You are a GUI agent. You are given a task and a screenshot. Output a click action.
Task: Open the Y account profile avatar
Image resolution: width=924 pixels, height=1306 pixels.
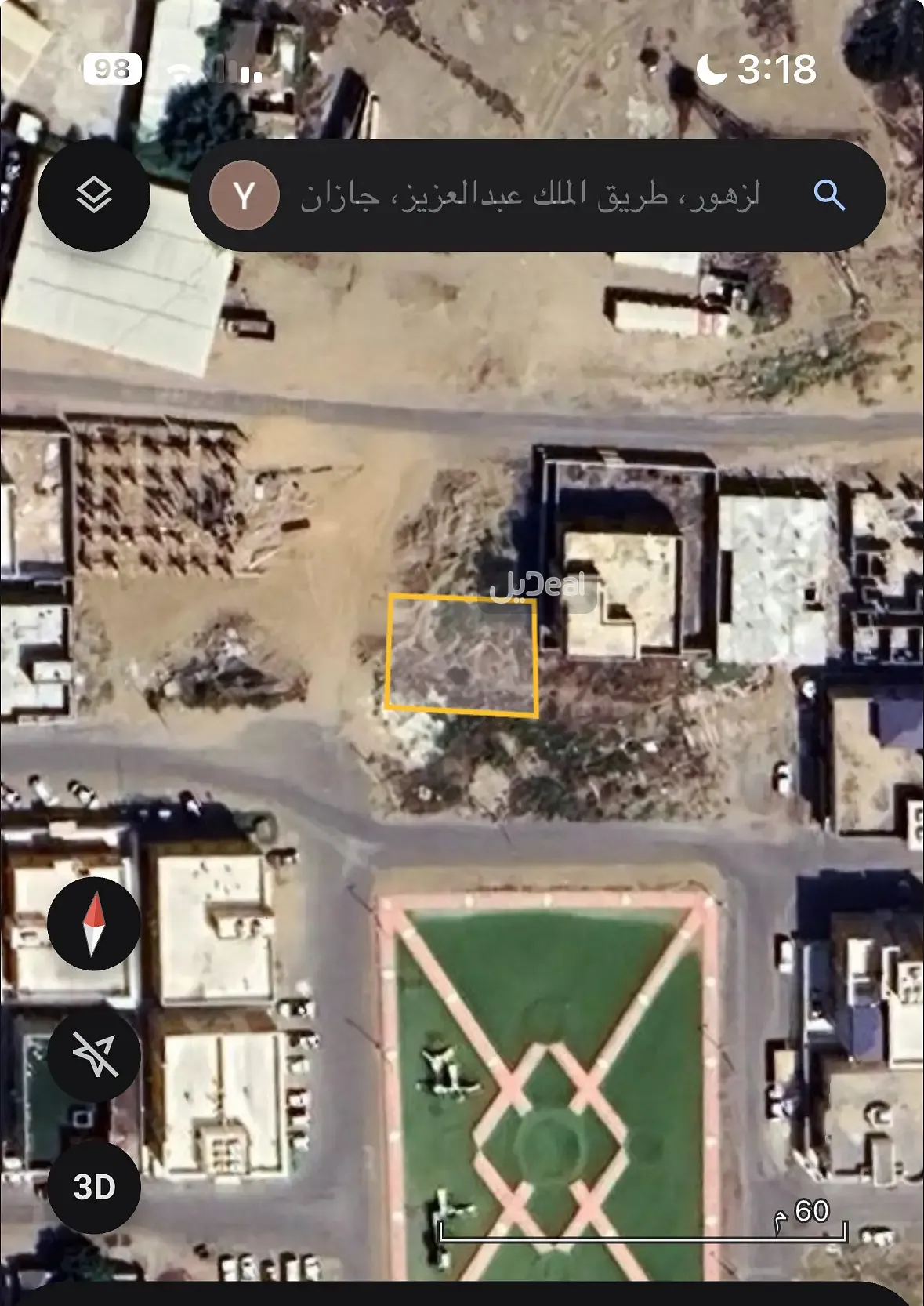tap(245, 195)
